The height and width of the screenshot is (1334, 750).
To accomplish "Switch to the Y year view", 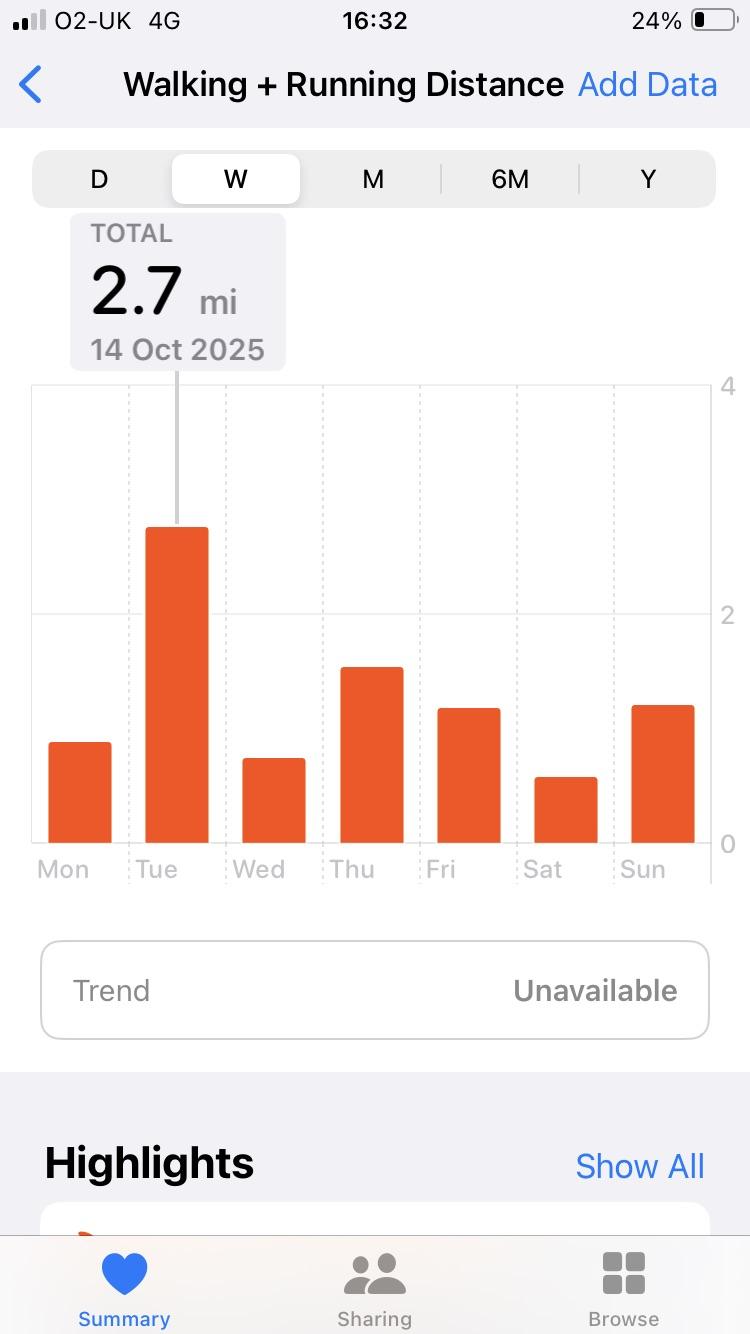I will pyautogui.click(x=648, y=179).
